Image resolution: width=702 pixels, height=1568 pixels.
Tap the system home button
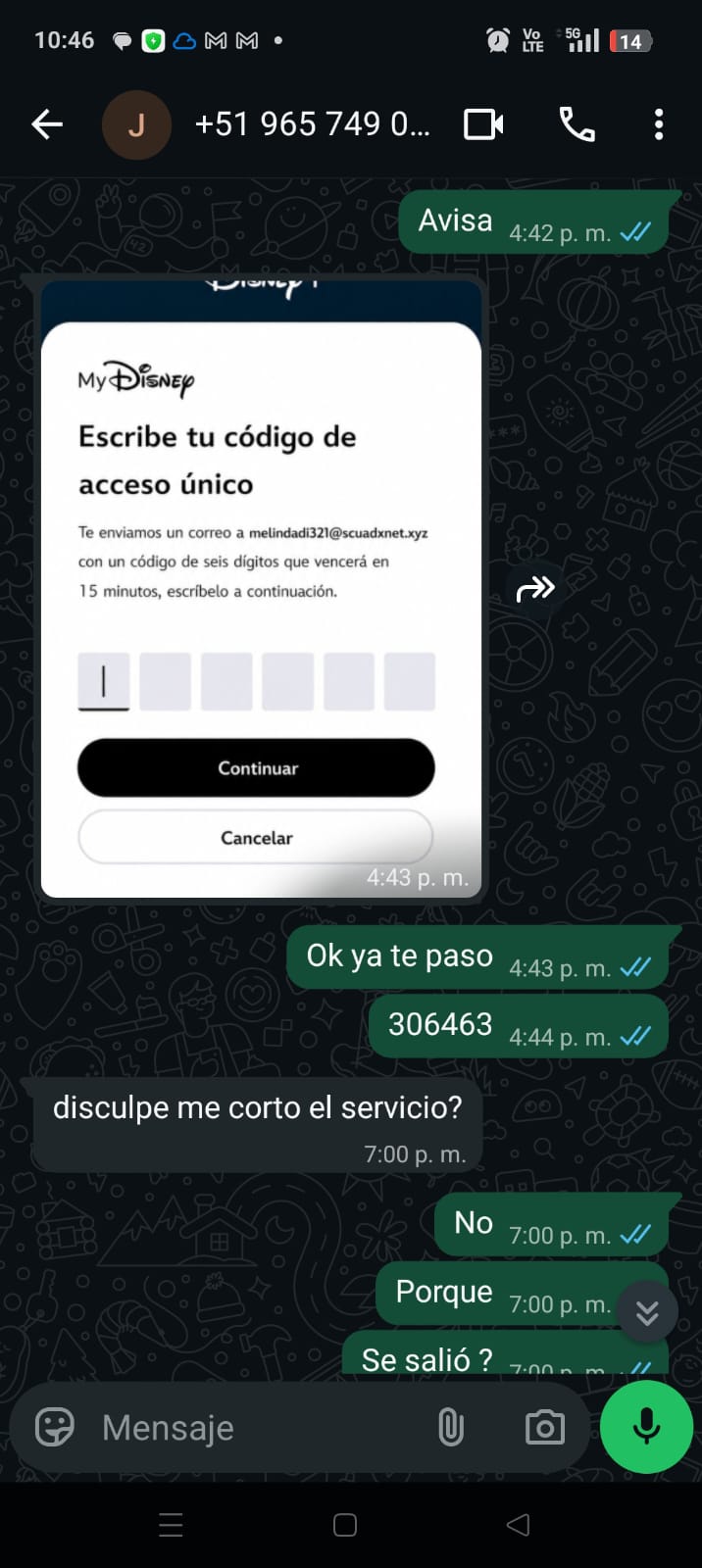(345, 1525)
